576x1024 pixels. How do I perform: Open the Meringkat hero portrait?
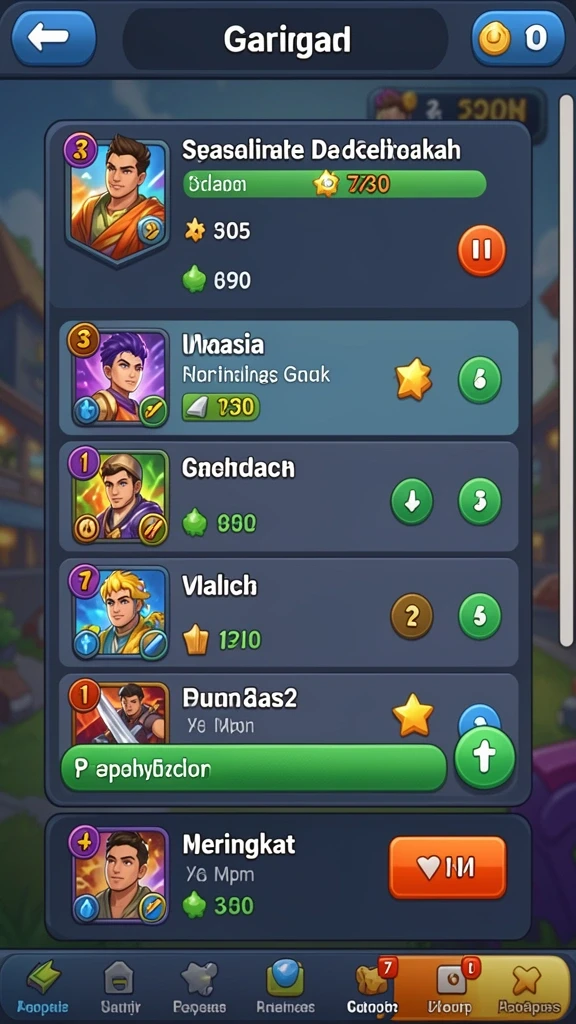(x=118, y=875)
